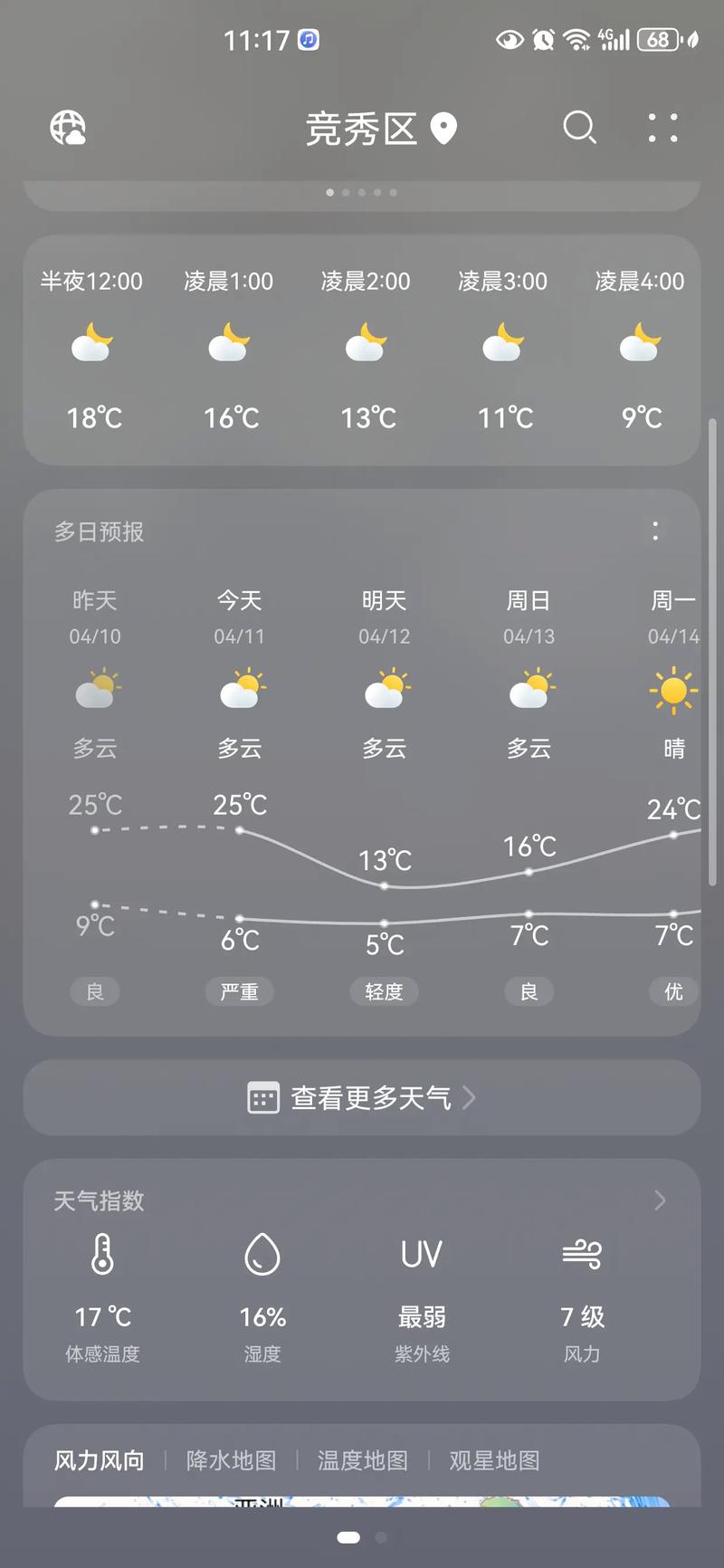Open the 多日预报 overflow menu

coord(655,531)
